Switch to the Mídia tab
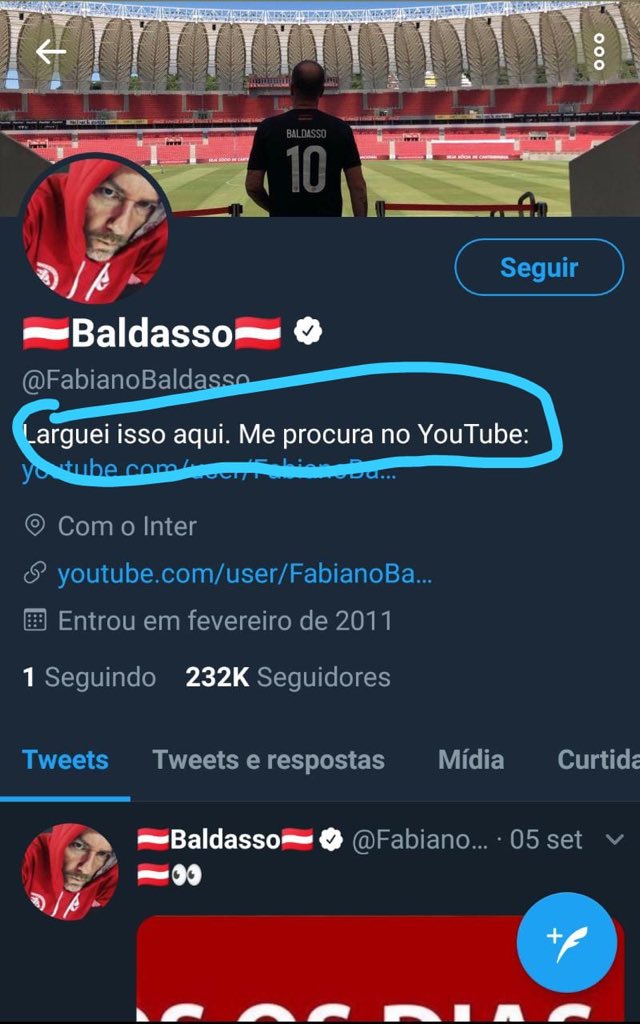The image size is (640, 1024). [470, 760]
